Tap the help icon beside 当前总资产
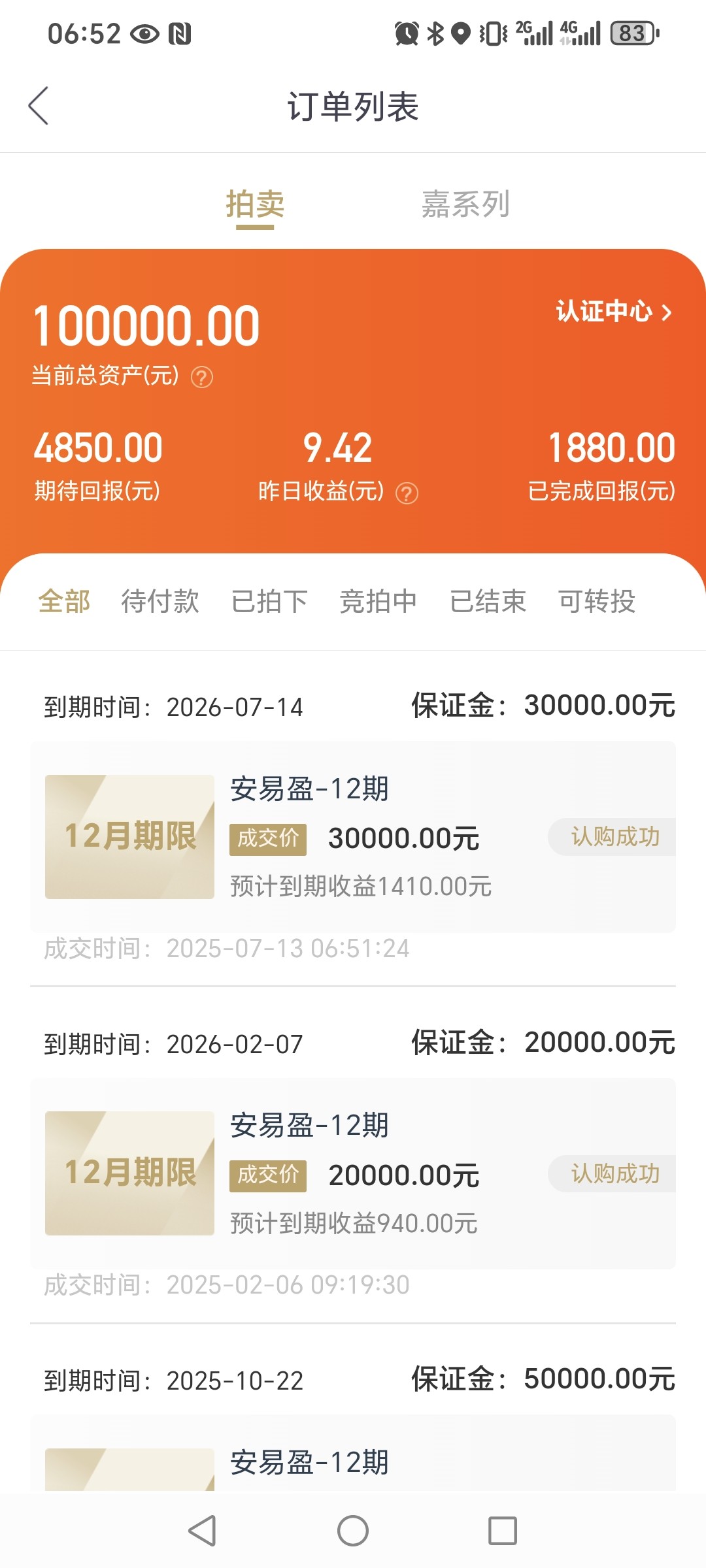 201,377
